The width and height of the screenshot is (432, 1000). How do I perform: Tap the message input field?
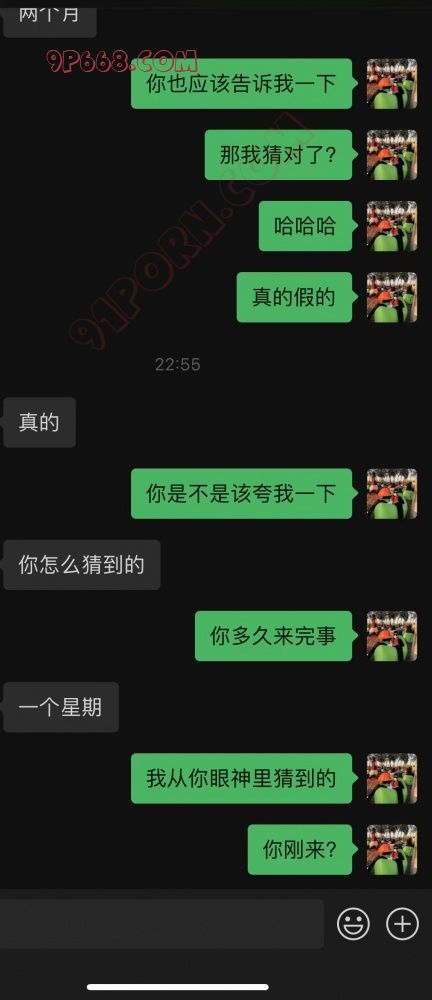pyautogui.click(x=161, y=924)
